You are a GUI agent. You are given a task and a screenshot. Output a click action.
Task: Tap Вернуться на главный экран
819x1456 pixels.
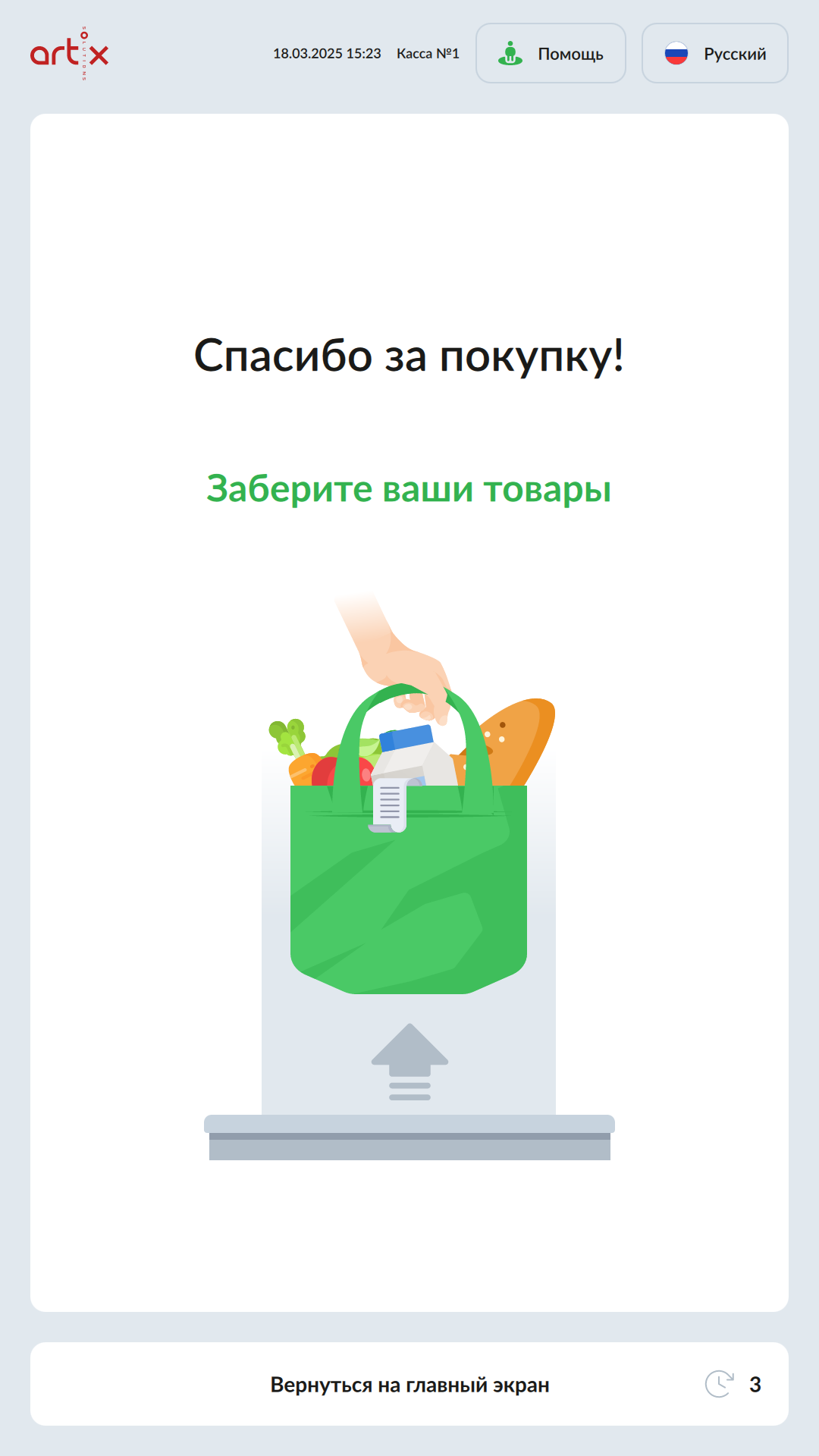tap(409, 1384)
